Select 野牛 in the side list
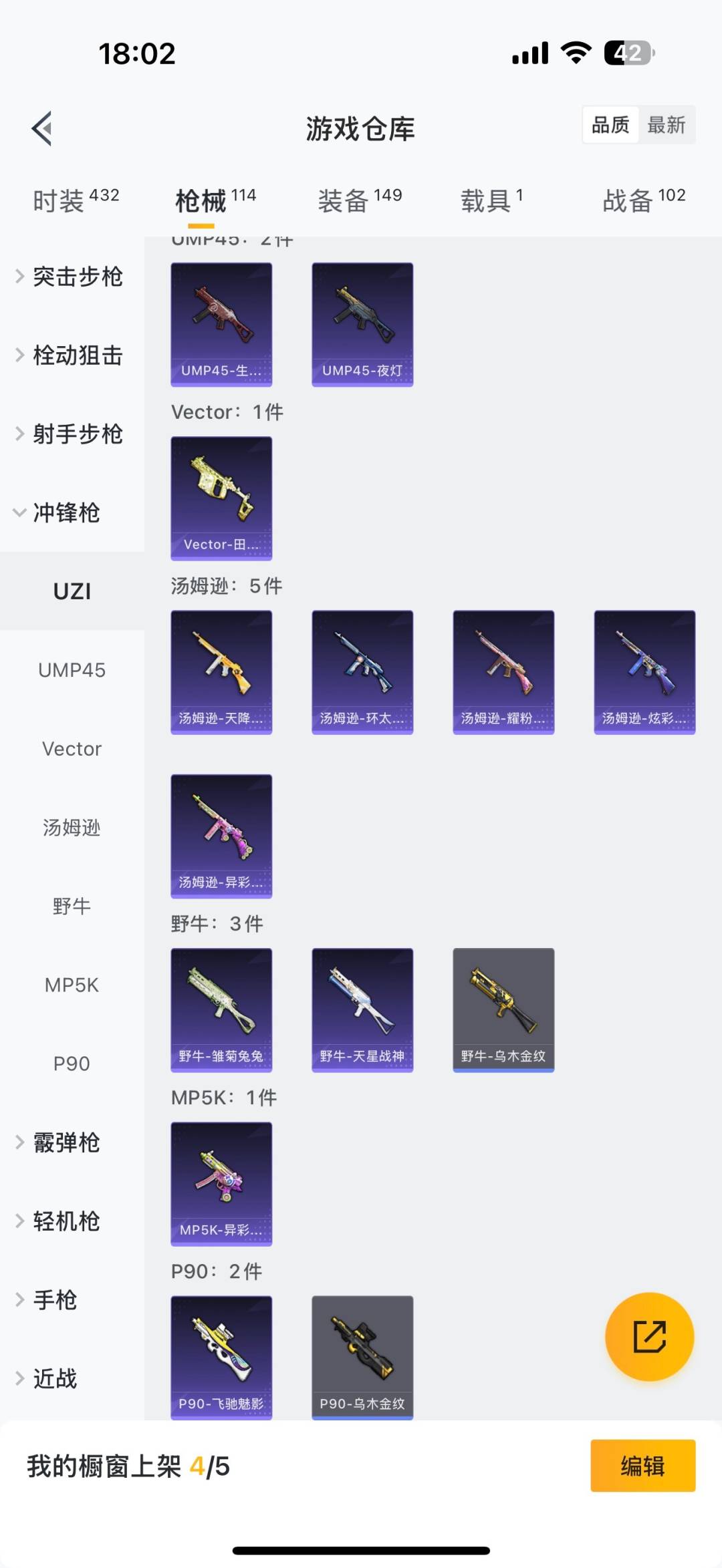 72,907
